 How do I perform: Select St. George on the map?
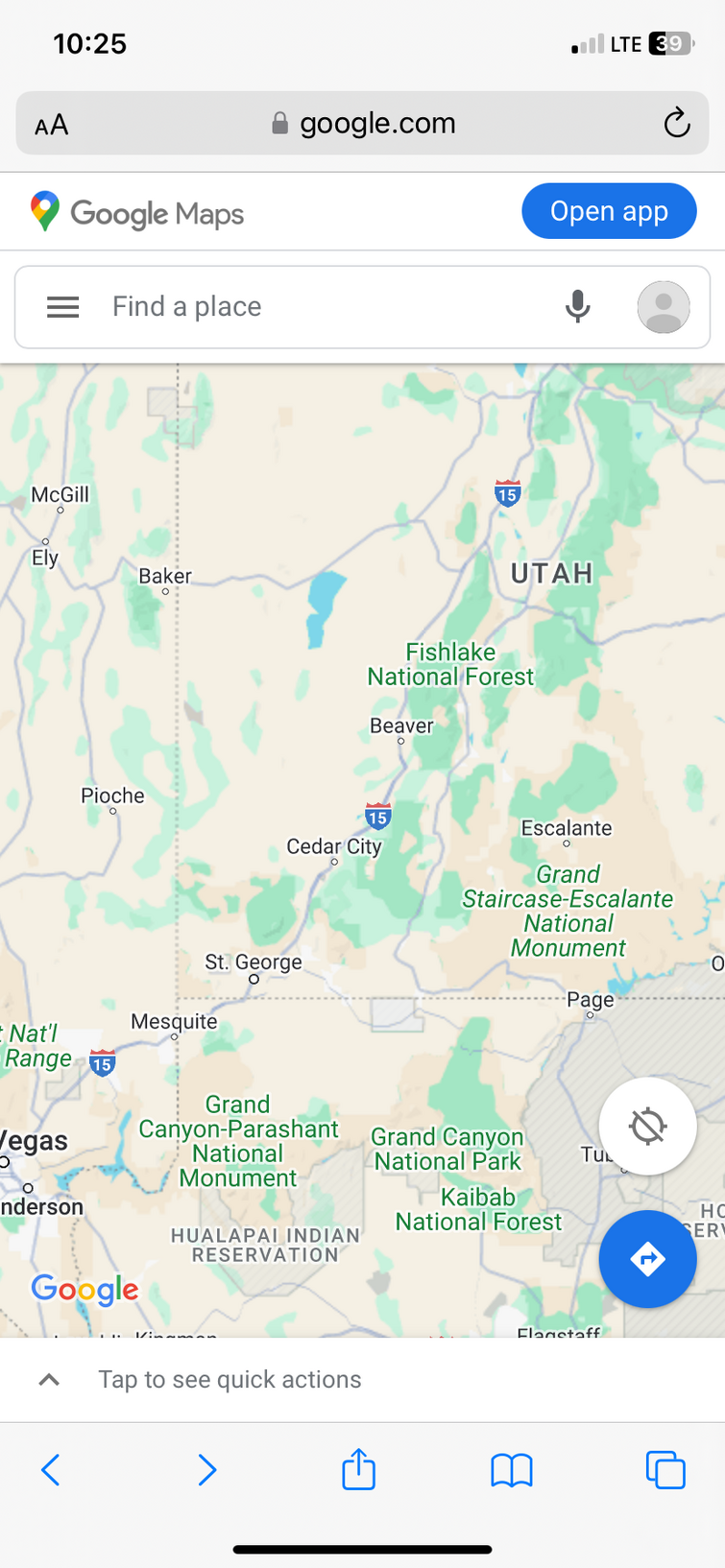click(253, 962)
